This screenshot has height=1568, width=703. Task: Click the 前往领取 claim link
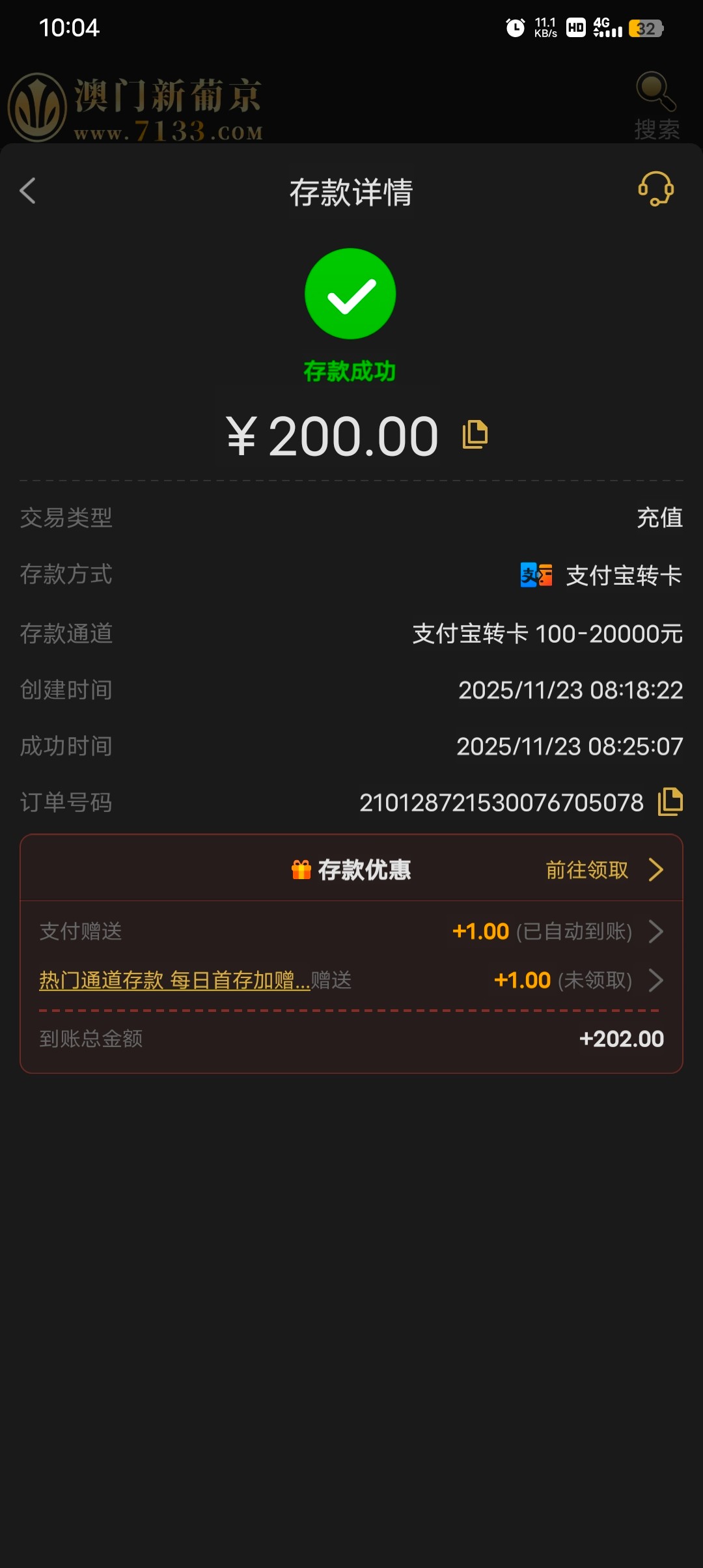586,870
